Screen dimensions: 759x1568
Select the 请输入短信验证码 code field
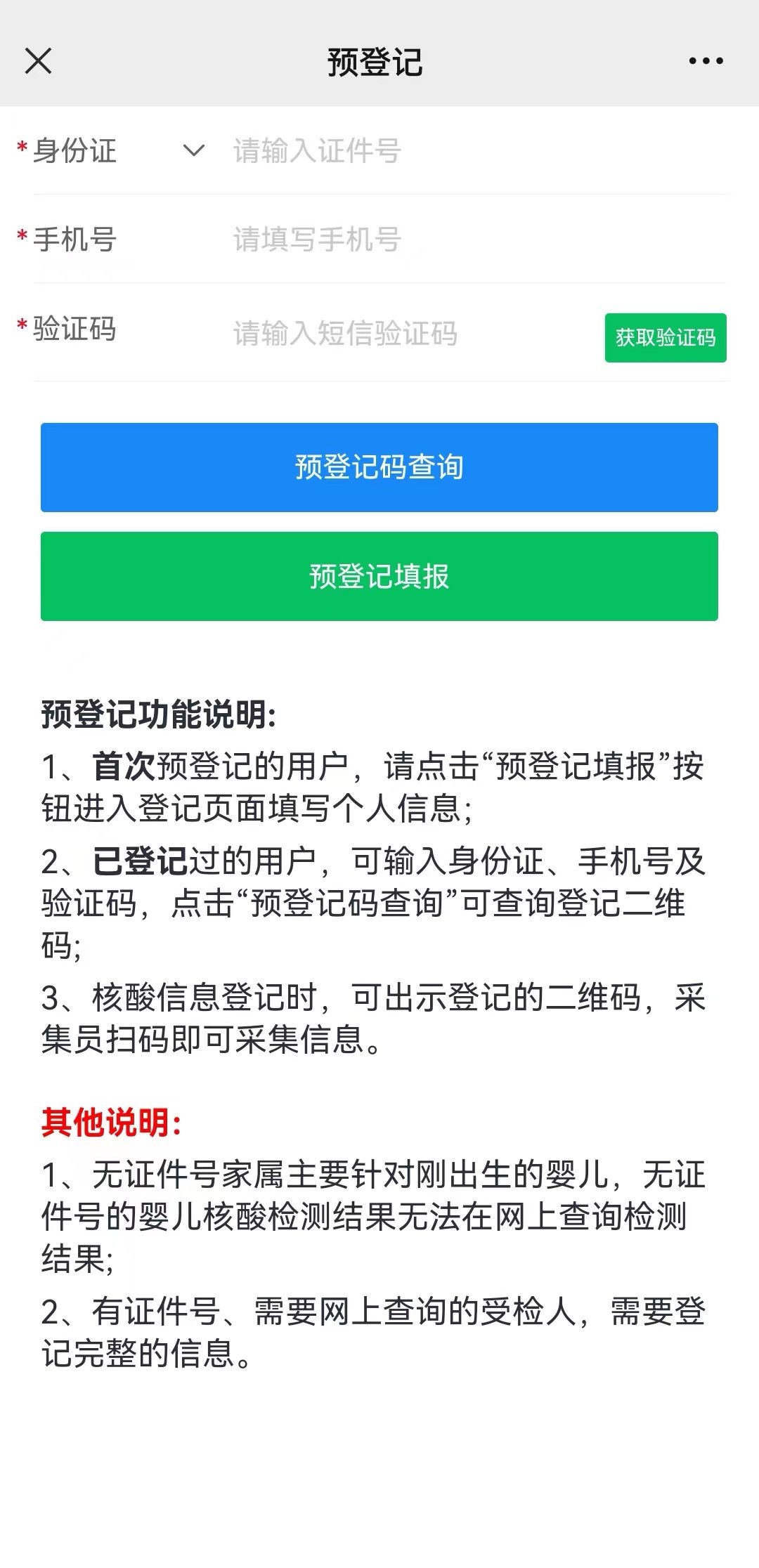point(415,333)
